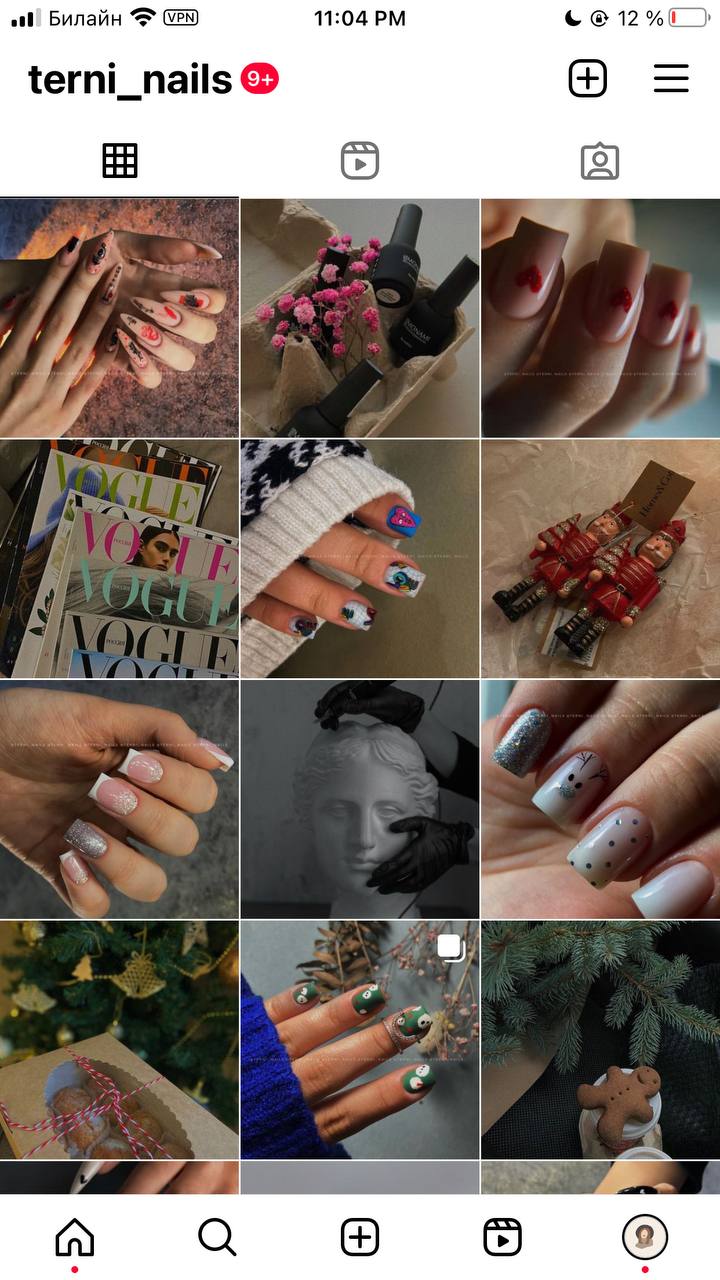Open the nutcracker toys post

(600, 559)
